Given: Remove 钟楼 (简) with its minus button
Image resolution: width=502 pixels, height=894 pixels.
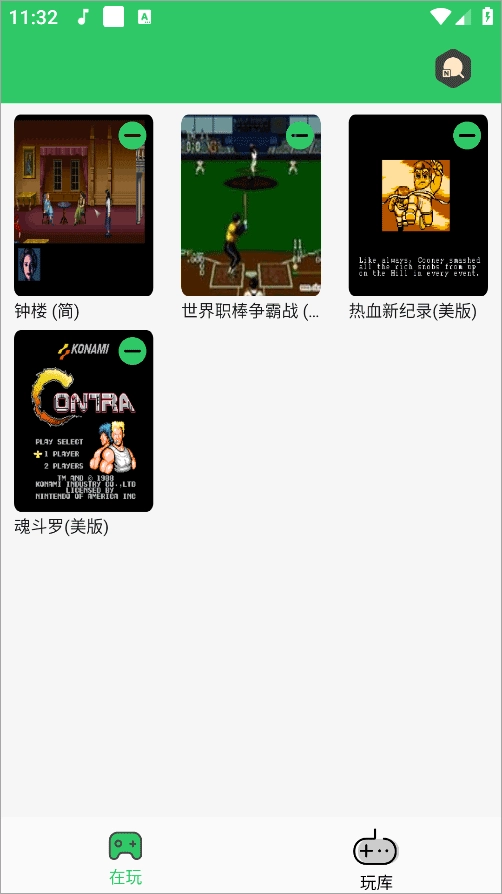Looking at the screenshot, I should tap(132, 136).
